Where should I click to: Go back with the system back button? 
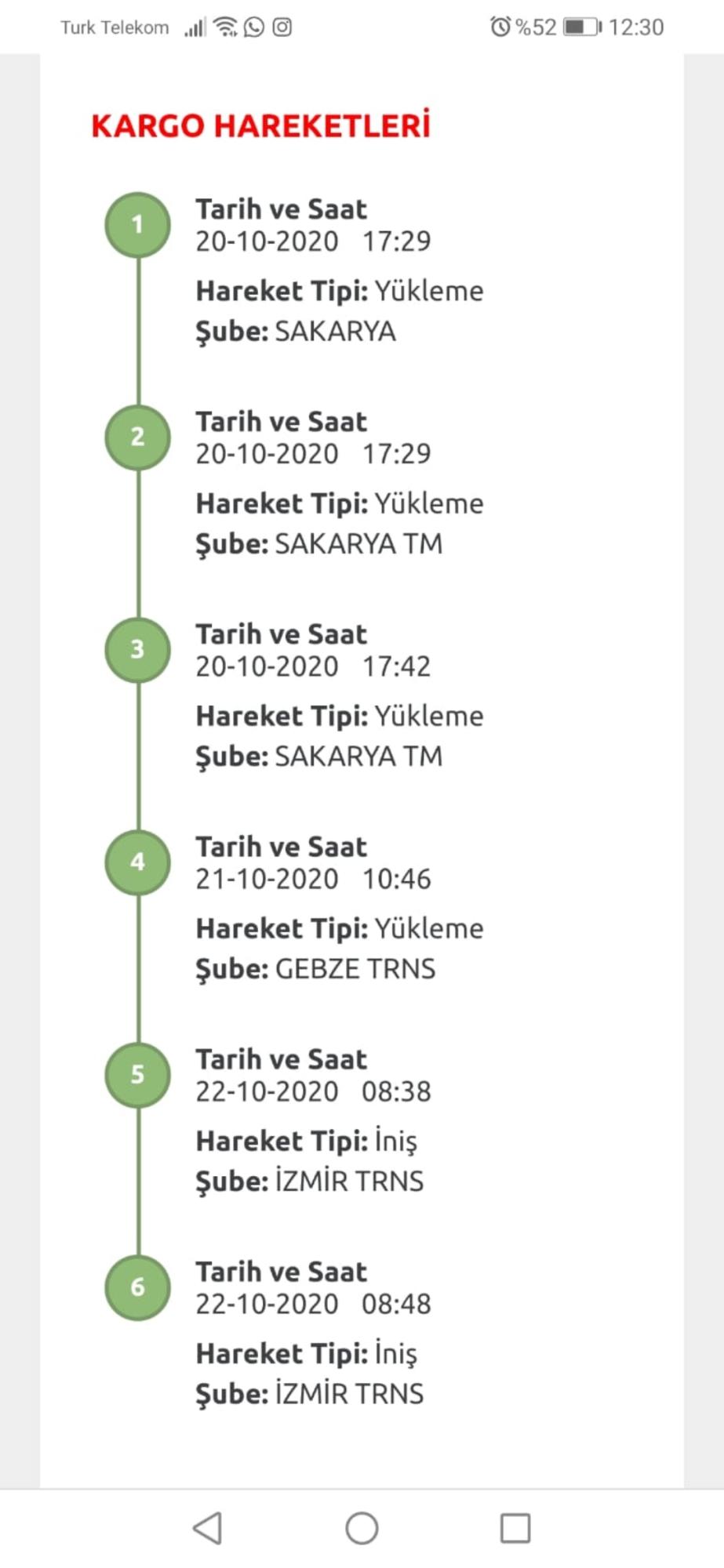pos(208,1528)
